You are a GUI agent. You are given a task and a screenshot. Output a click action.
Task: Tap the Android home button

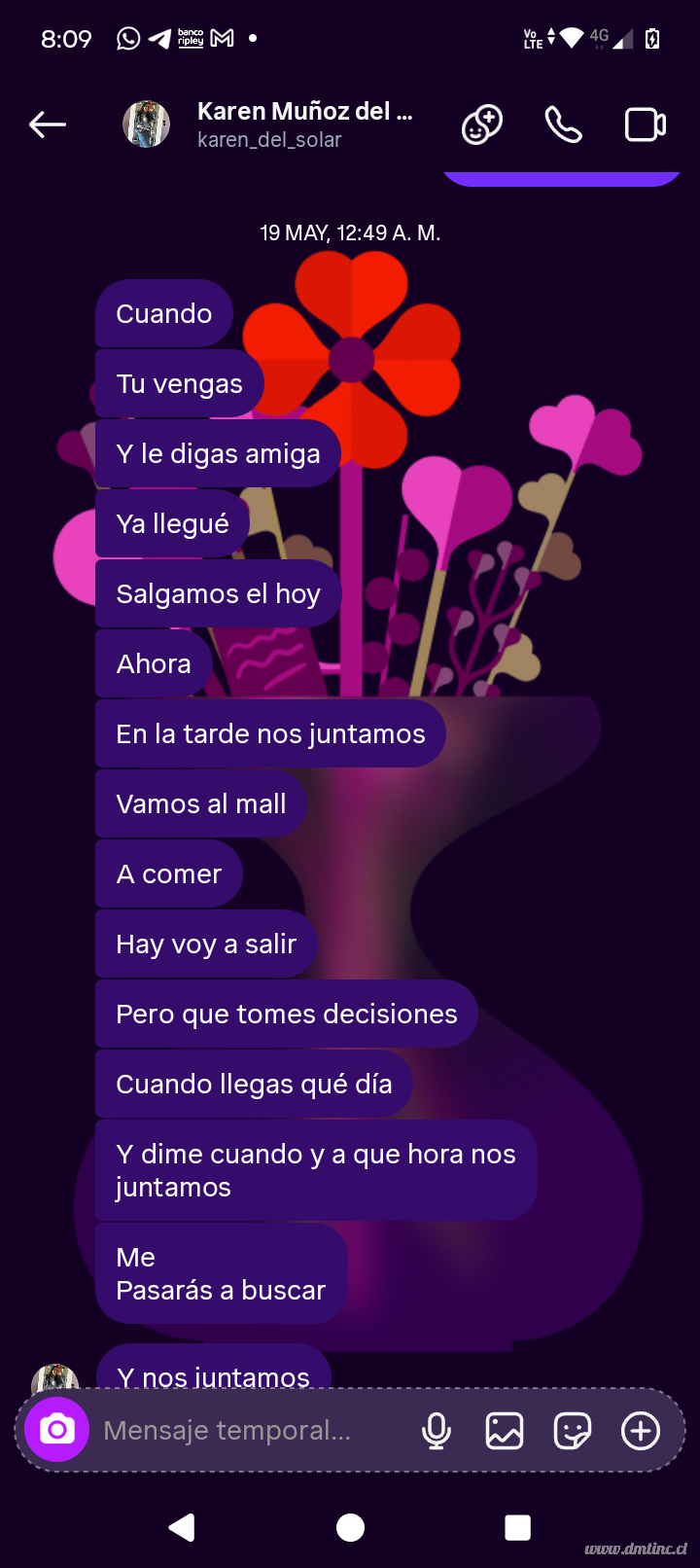350,1527
